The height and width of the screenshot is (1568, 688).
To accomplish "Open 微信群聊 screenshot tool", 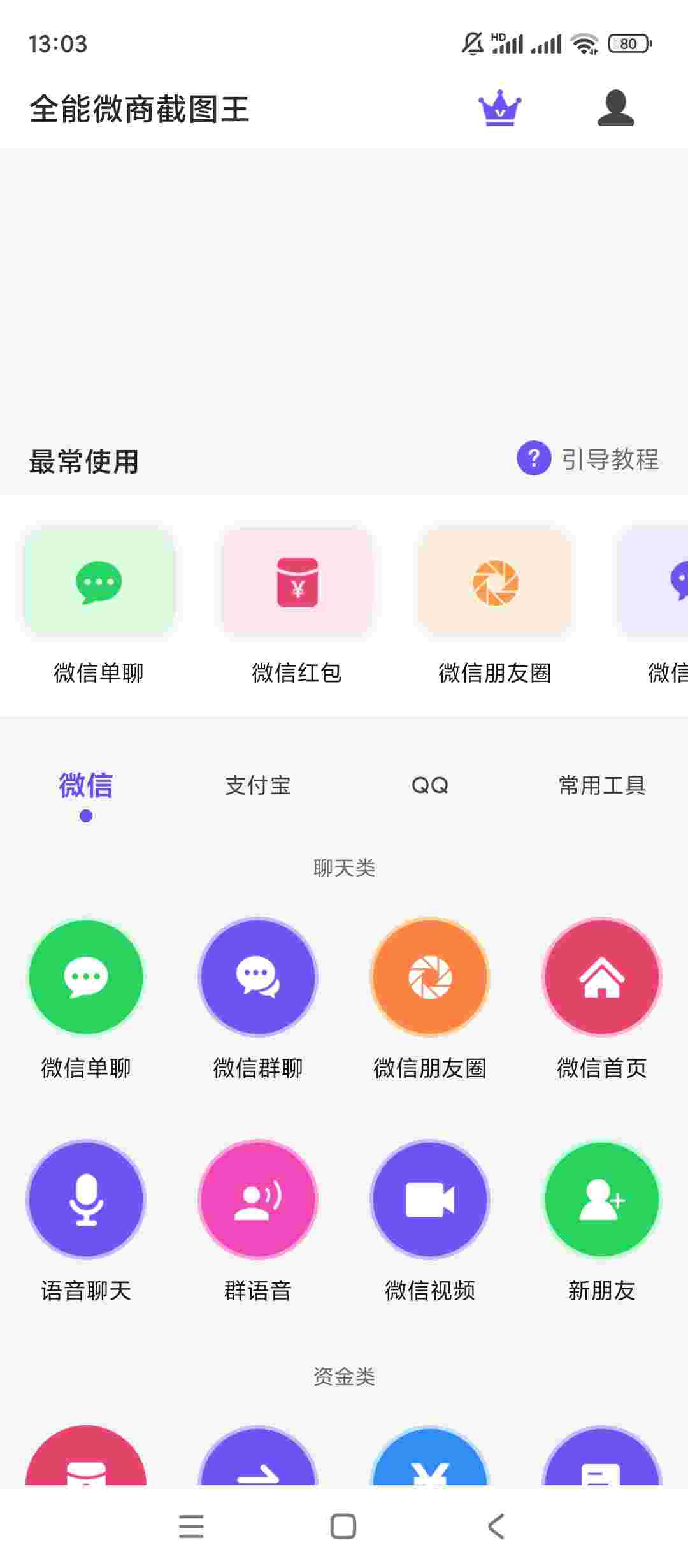I will (x=258, y=999).
